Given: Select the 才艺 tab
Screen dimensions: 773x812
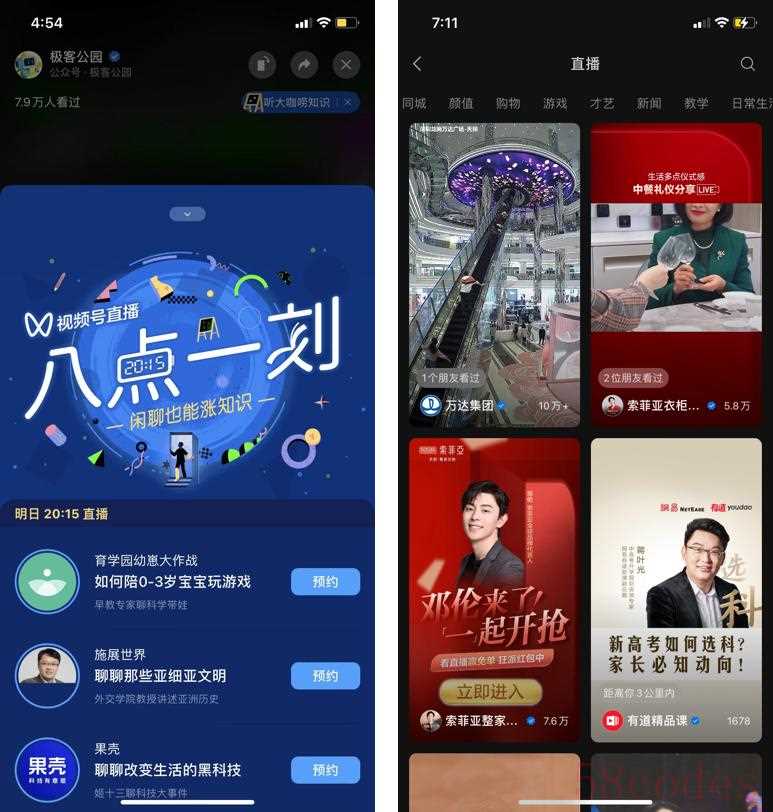Looking at the screenshot, I should pos(602,103).
